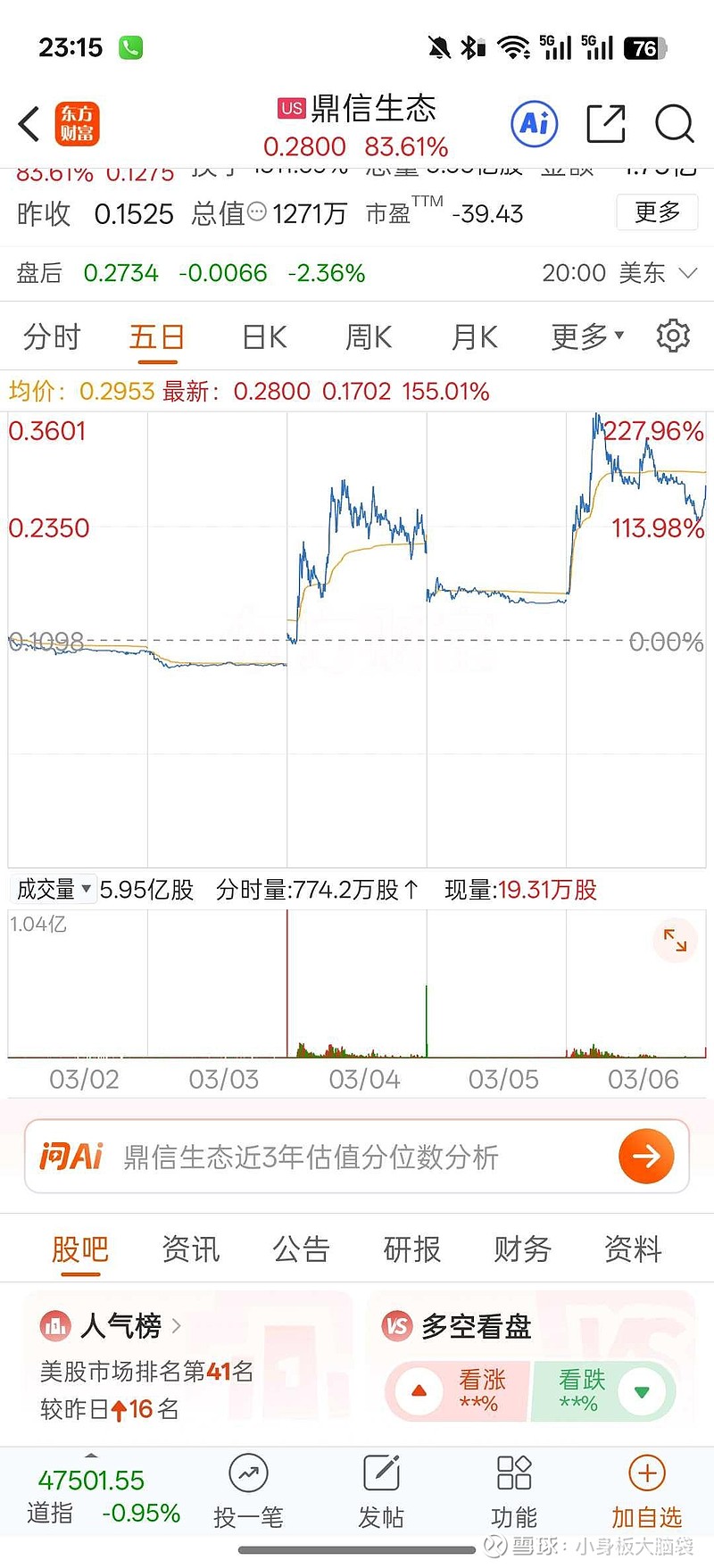The width and height of the screenshot is (714, 1568).
Task: Change the 成交量 indicator dropdown
Action: (54, 890)
